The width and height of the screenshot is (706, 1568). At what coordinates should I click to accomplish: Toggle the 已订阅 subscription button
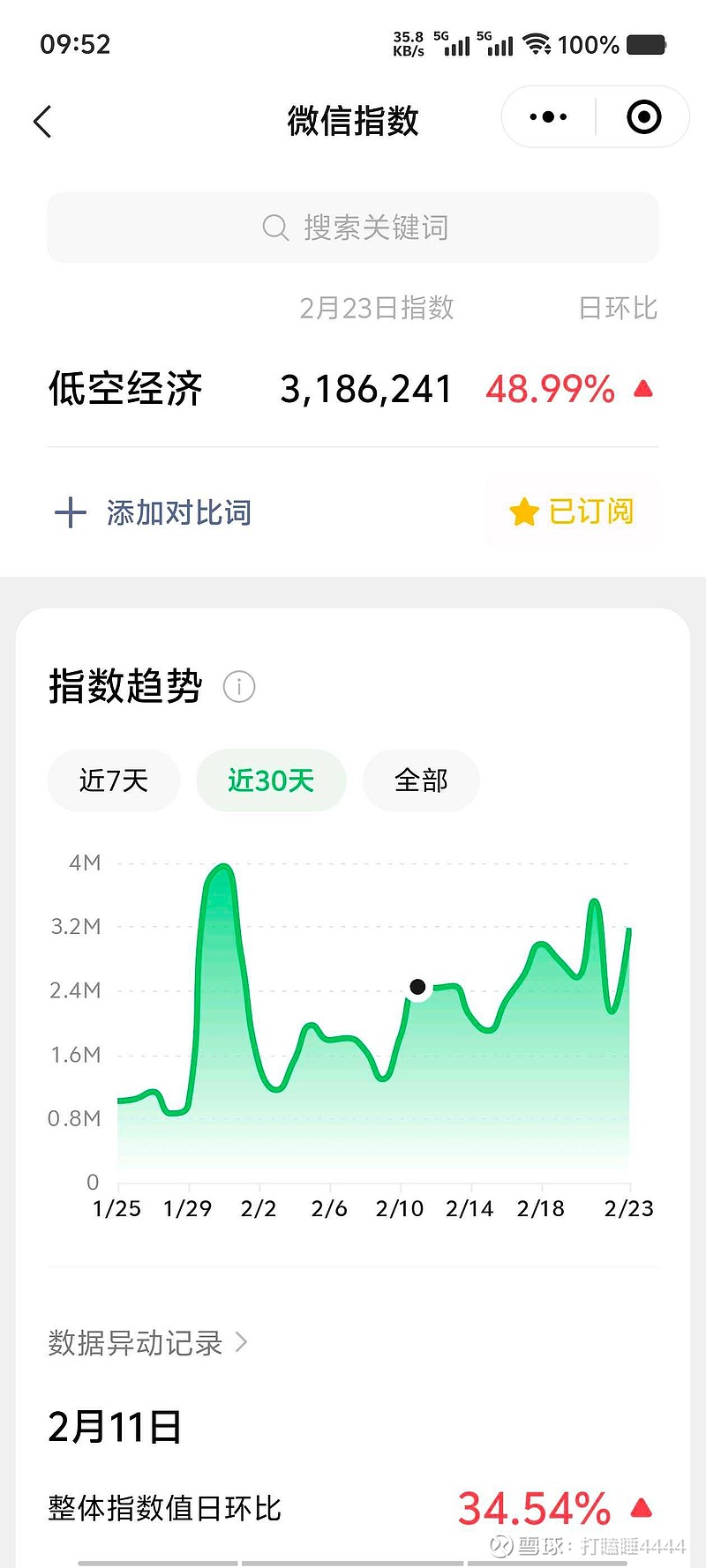(x=571, y=511)
